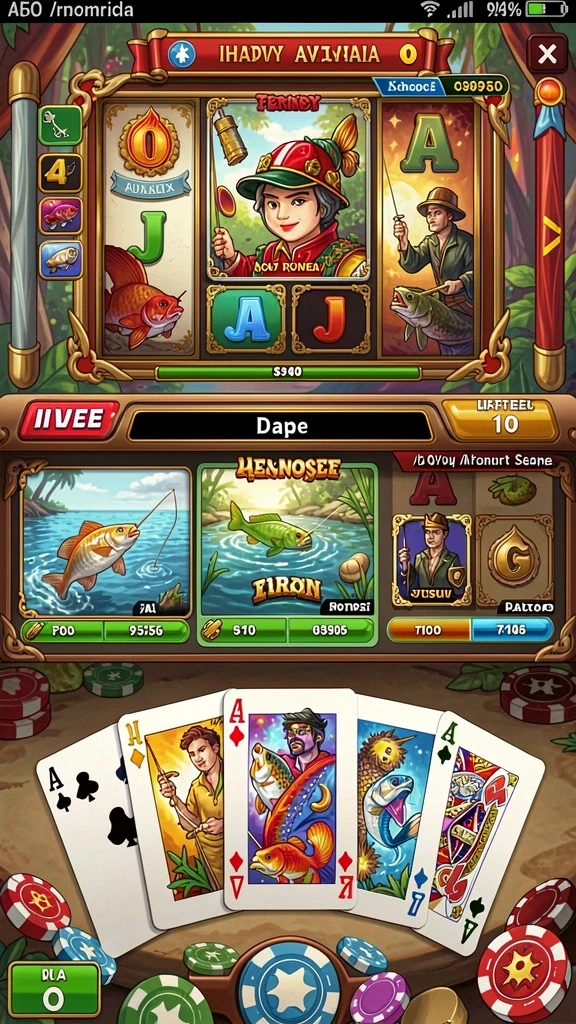Tap the blue star icon in the top banner

[x=182, y=54]
